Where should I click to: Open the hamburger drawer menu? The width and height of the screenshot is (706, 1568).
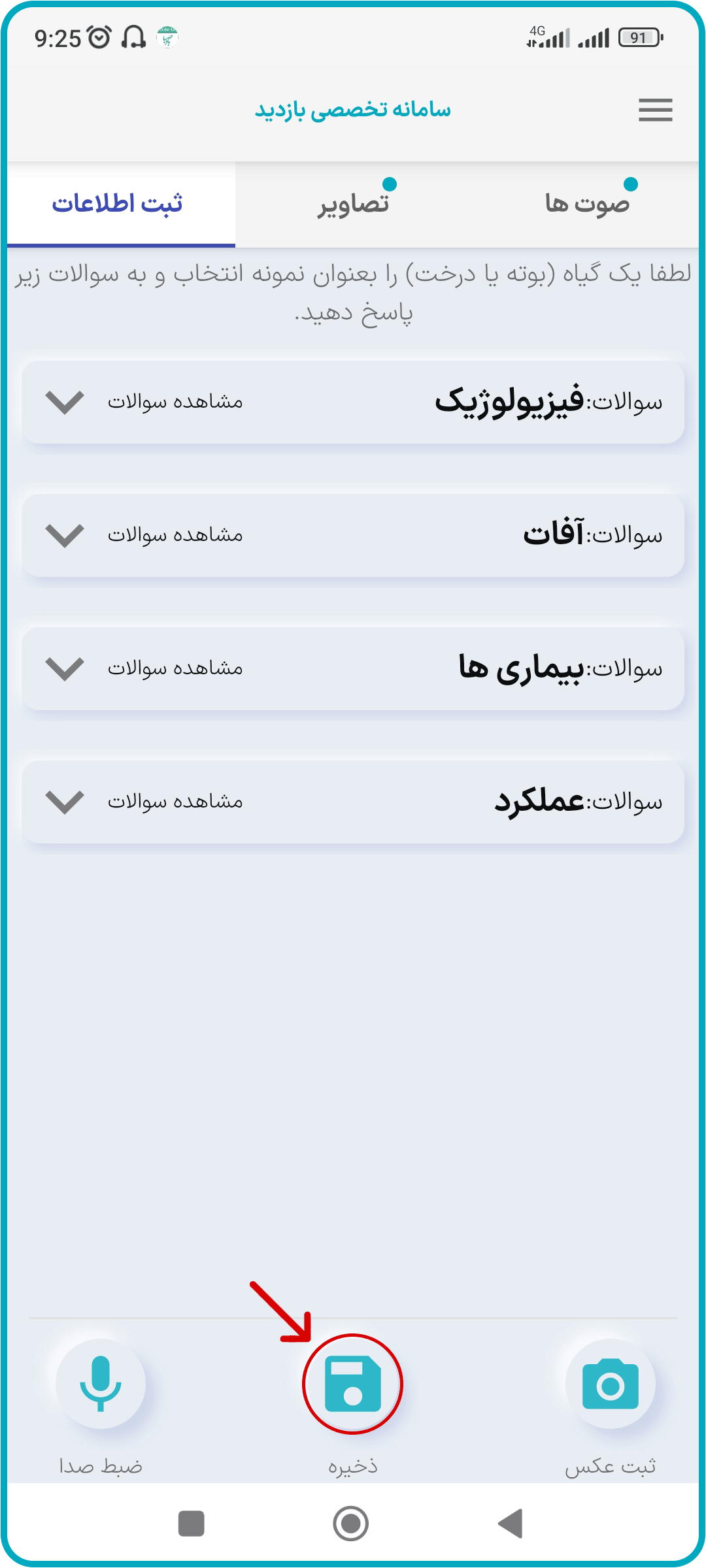(x=655, y=110)
